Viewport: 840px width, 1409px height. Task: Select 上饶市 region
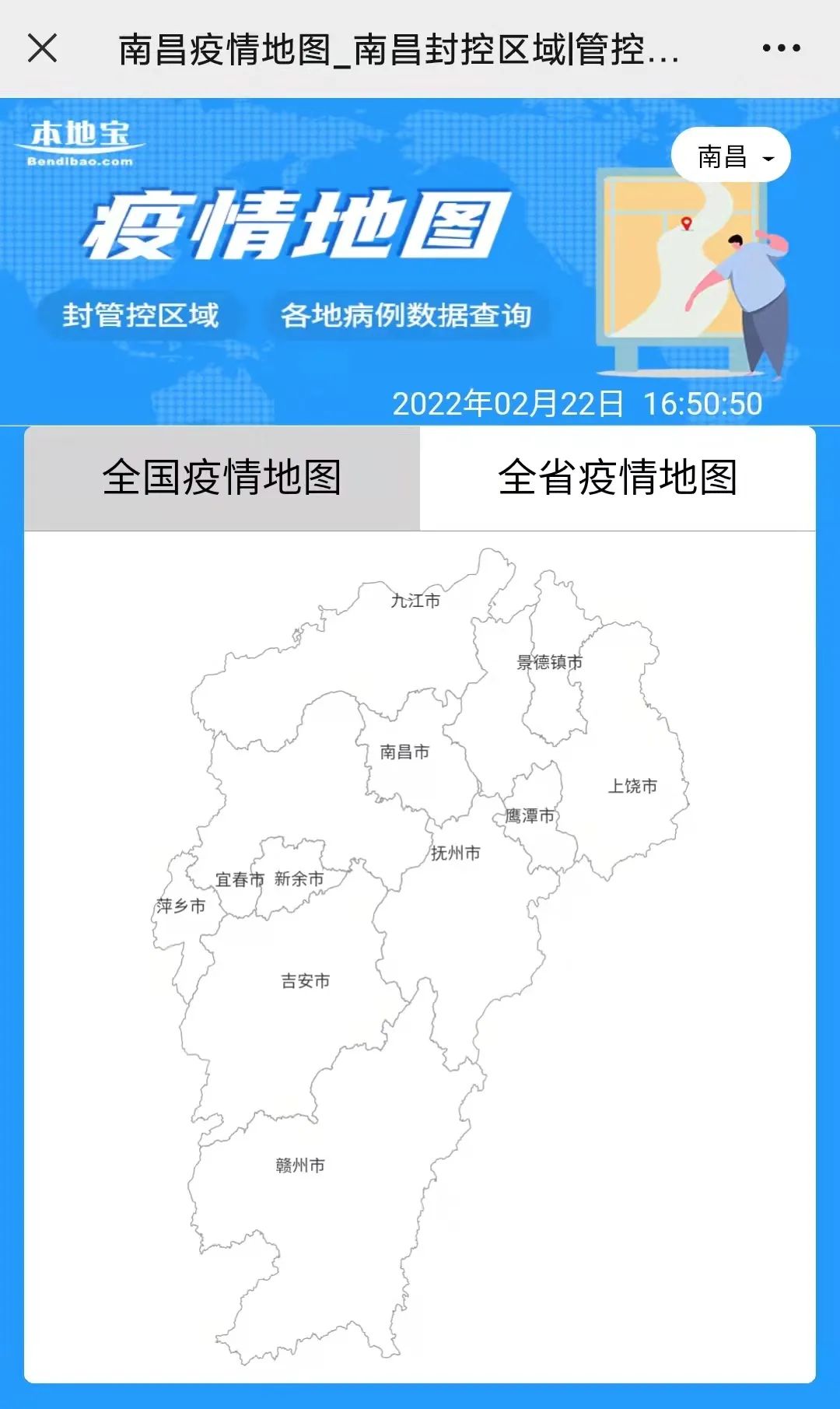pyautogui.click(x=632, y=786)
